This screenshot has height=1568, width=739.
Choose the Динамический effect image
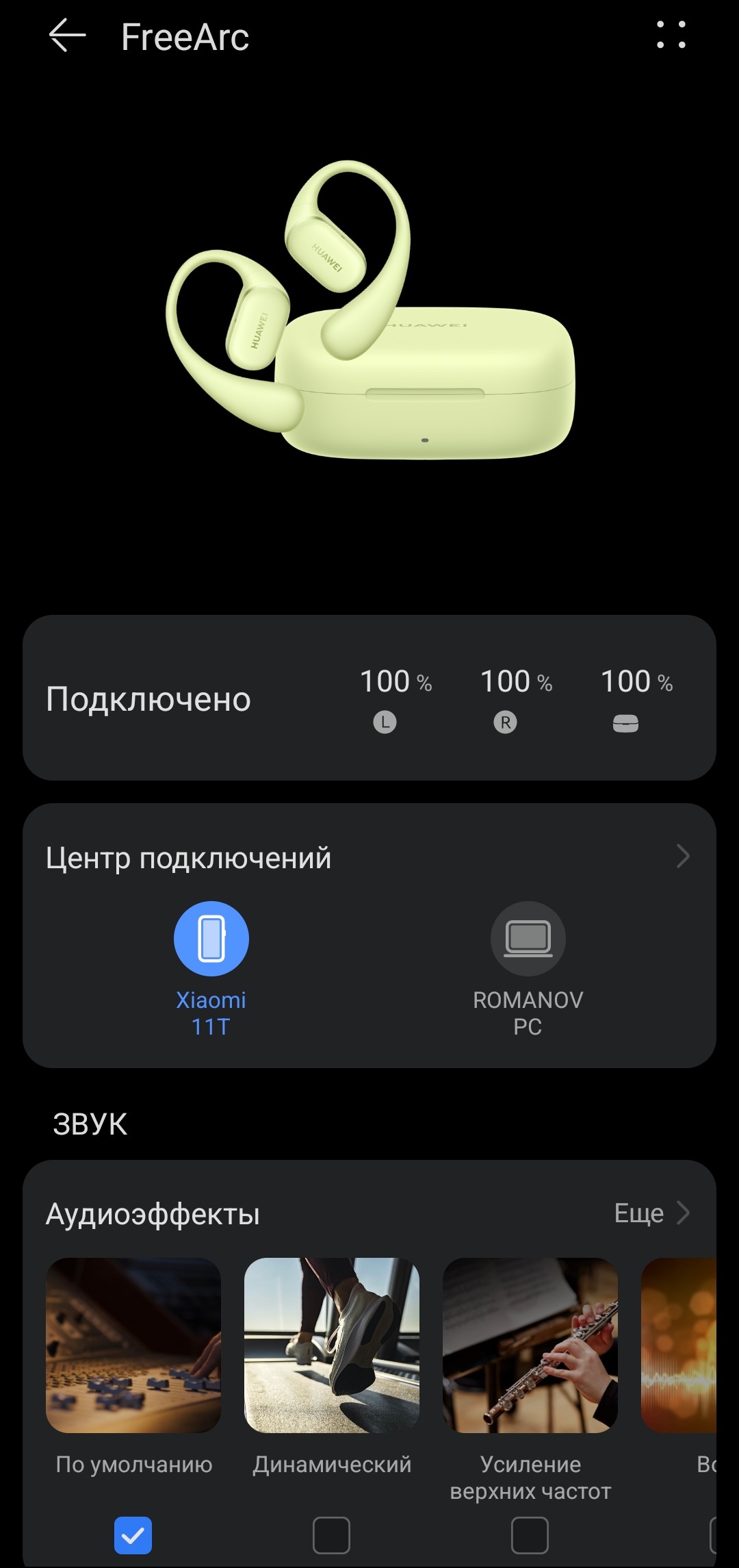coord(332,1345)
